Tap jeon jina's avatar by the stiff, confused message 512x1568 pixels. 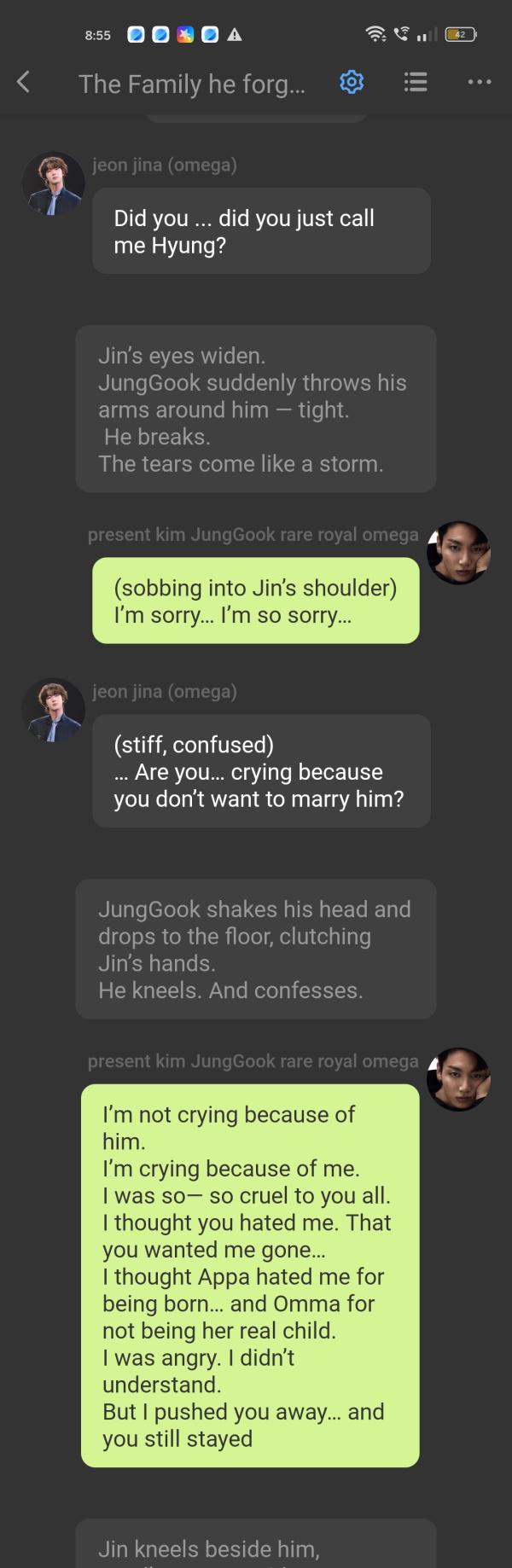pos(53,710)
